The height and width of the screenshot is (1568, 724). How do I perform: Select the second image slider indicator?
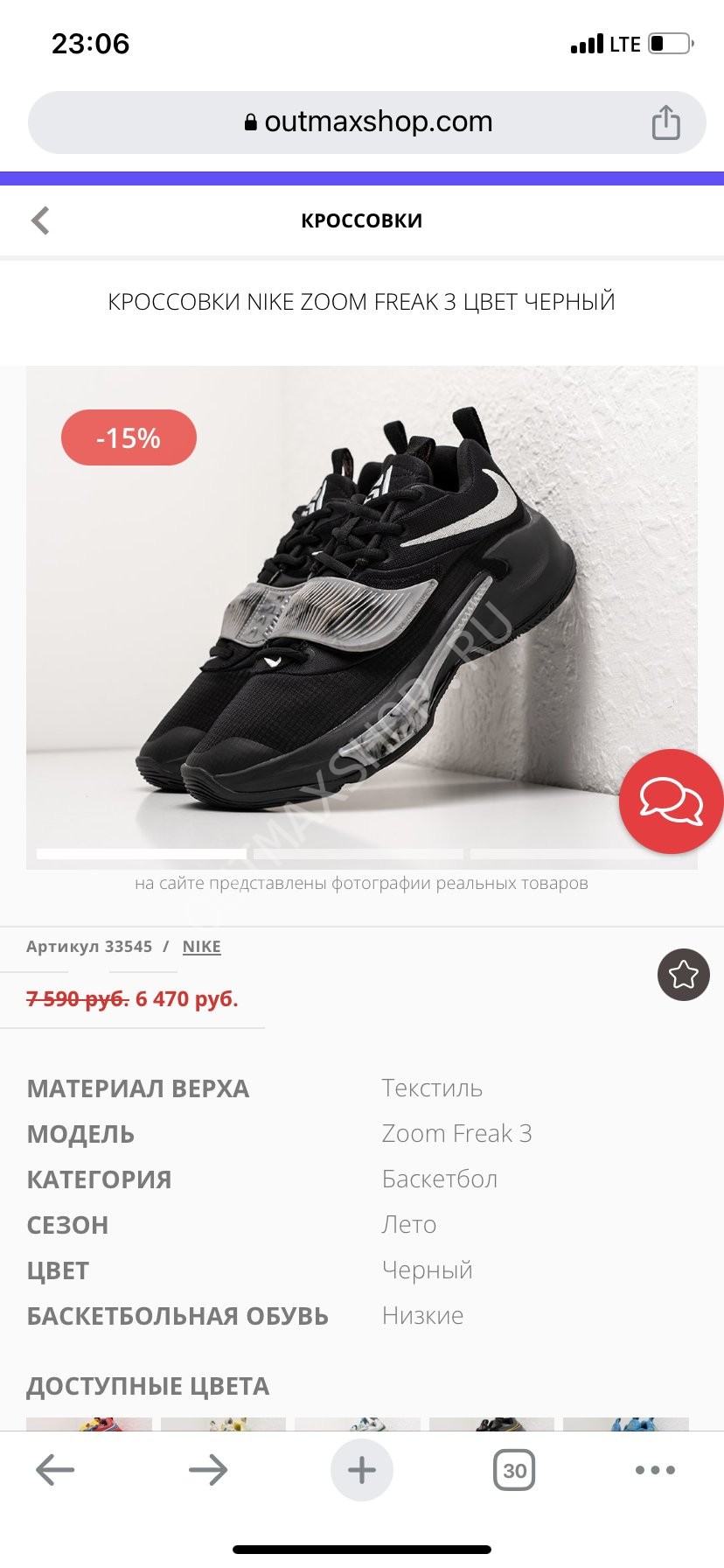pyautogui.click(x=359, y=854)
